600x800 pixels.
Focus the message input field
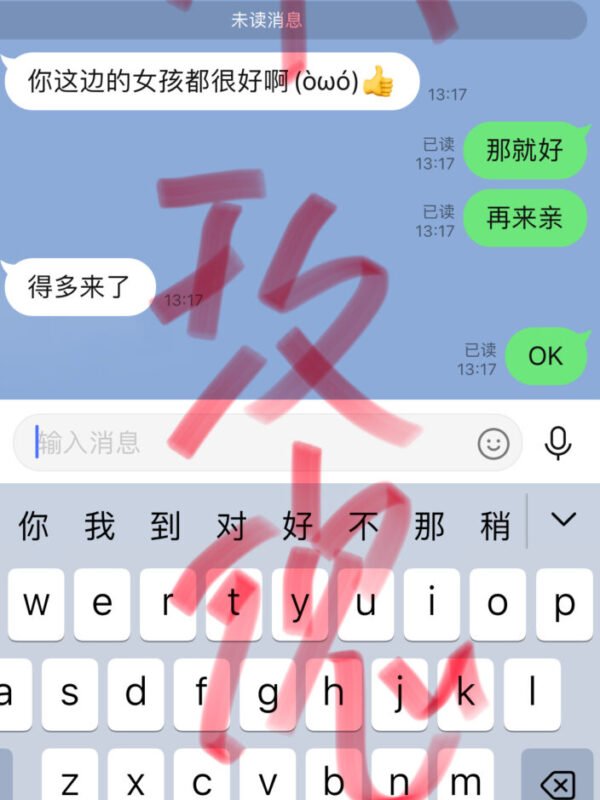250,442
